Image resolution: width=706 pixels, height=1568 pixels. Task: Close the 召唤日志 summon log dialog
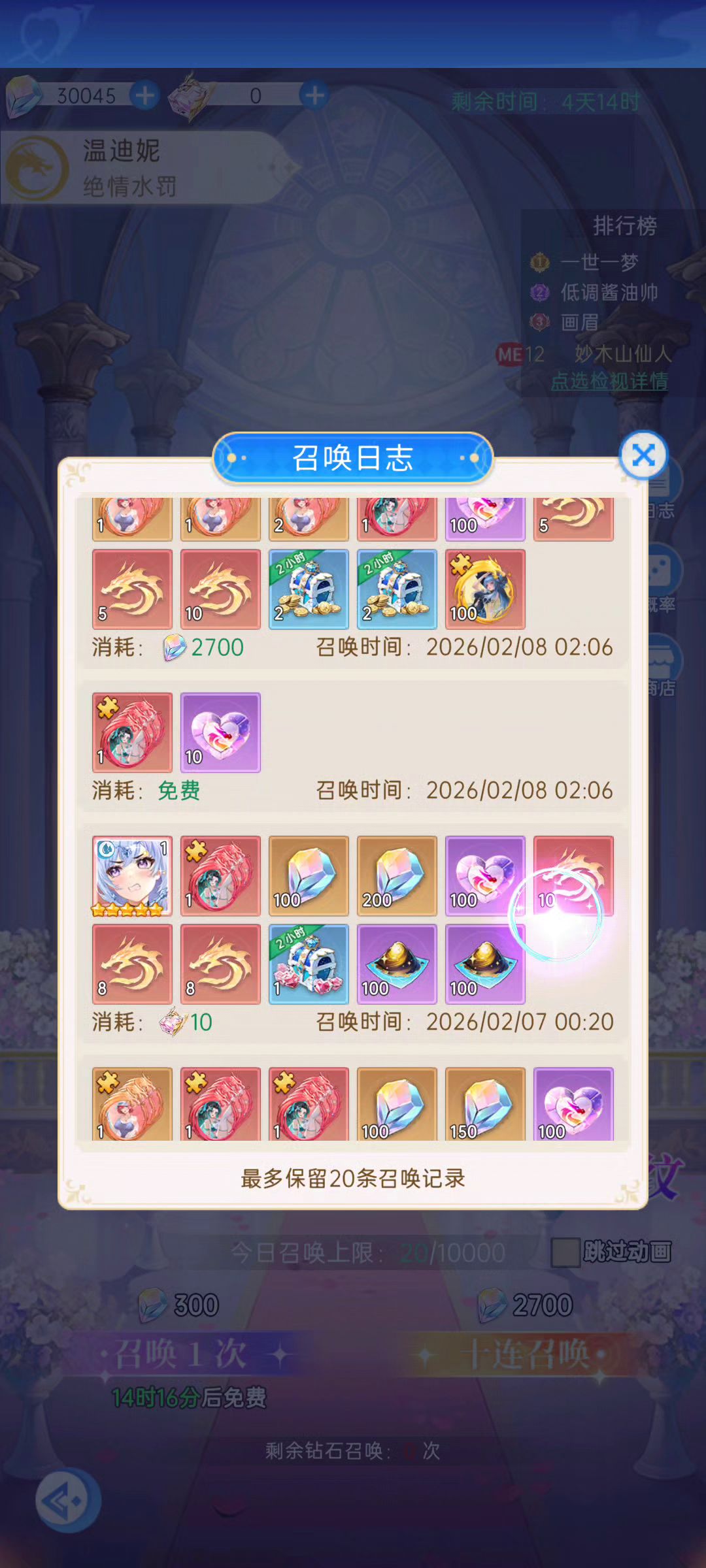coord(643,455)
